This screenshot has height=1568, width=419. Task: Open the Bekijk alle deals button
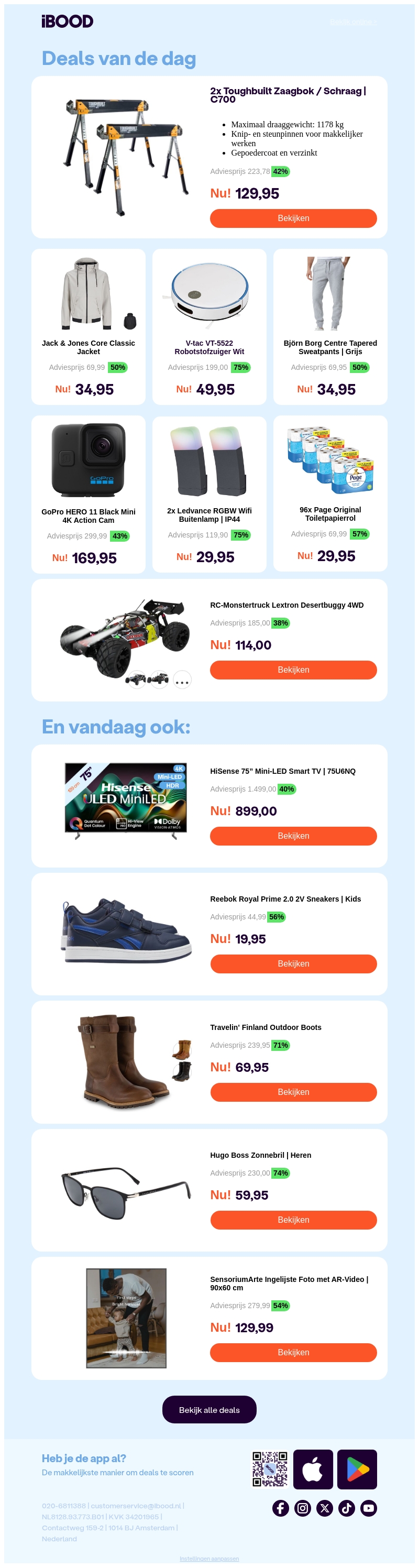tap(209, 1410)
